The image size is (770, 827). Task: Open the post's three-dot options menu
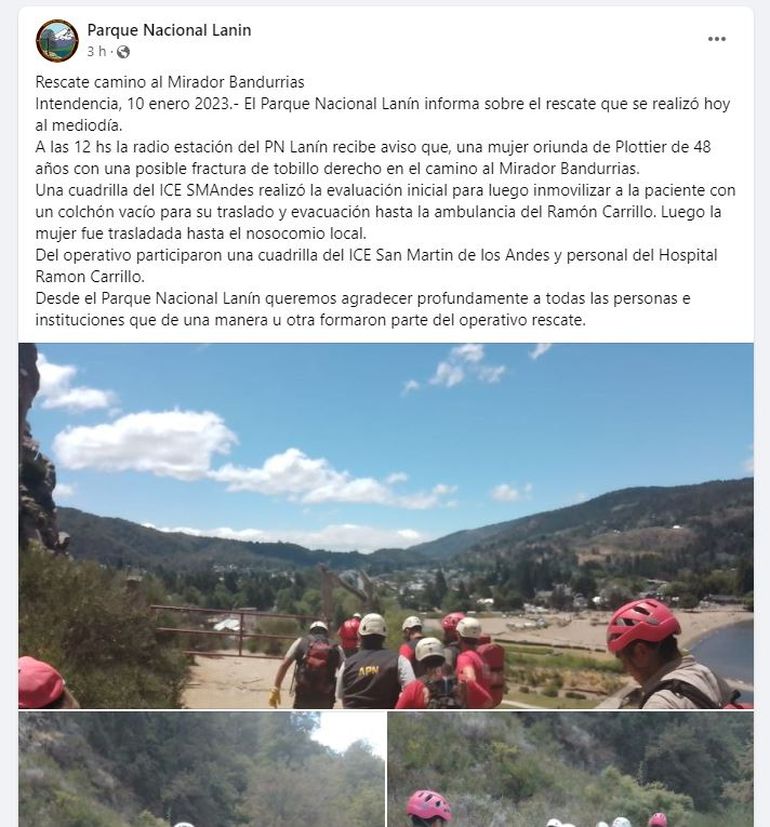[716, 39]
